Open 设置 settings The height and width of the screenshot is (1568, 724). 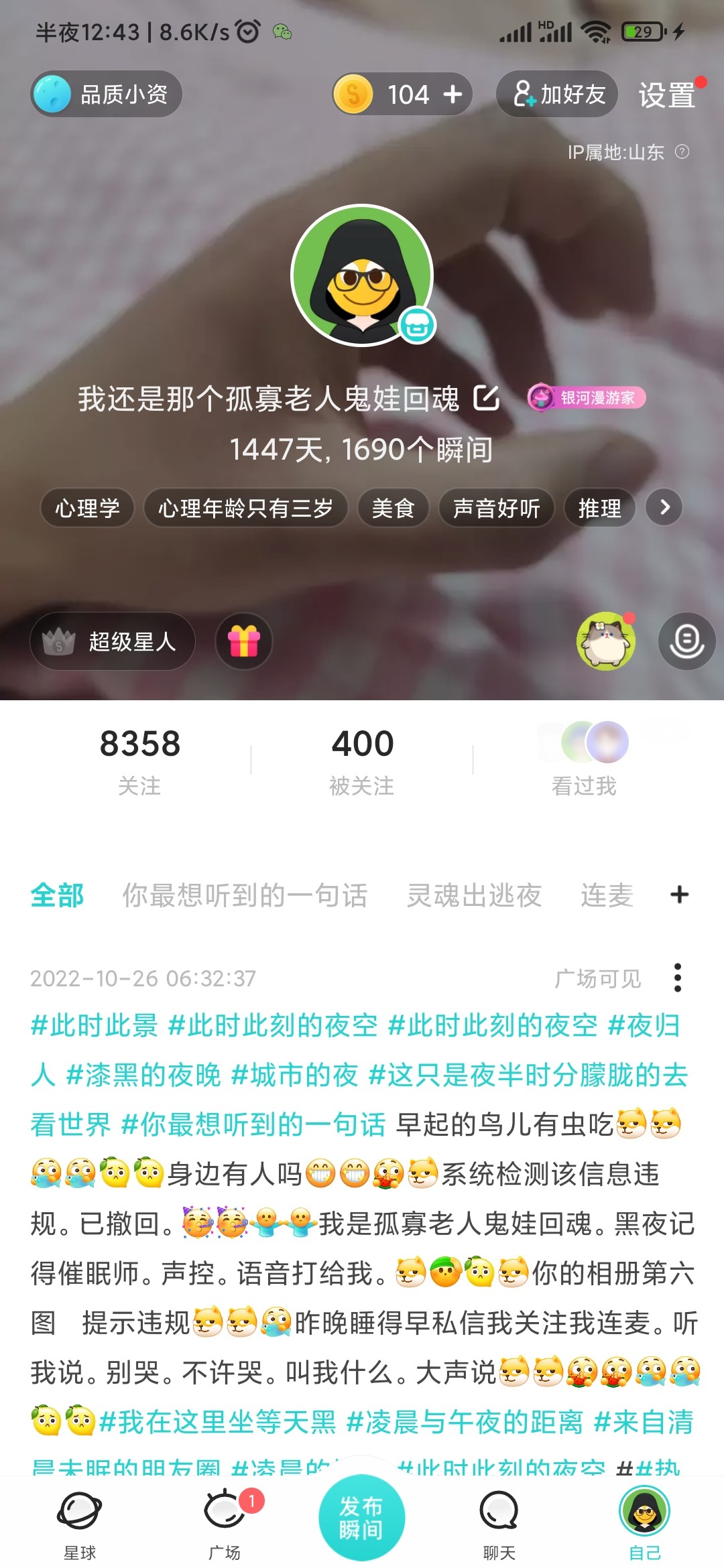(x=666, y=95)
